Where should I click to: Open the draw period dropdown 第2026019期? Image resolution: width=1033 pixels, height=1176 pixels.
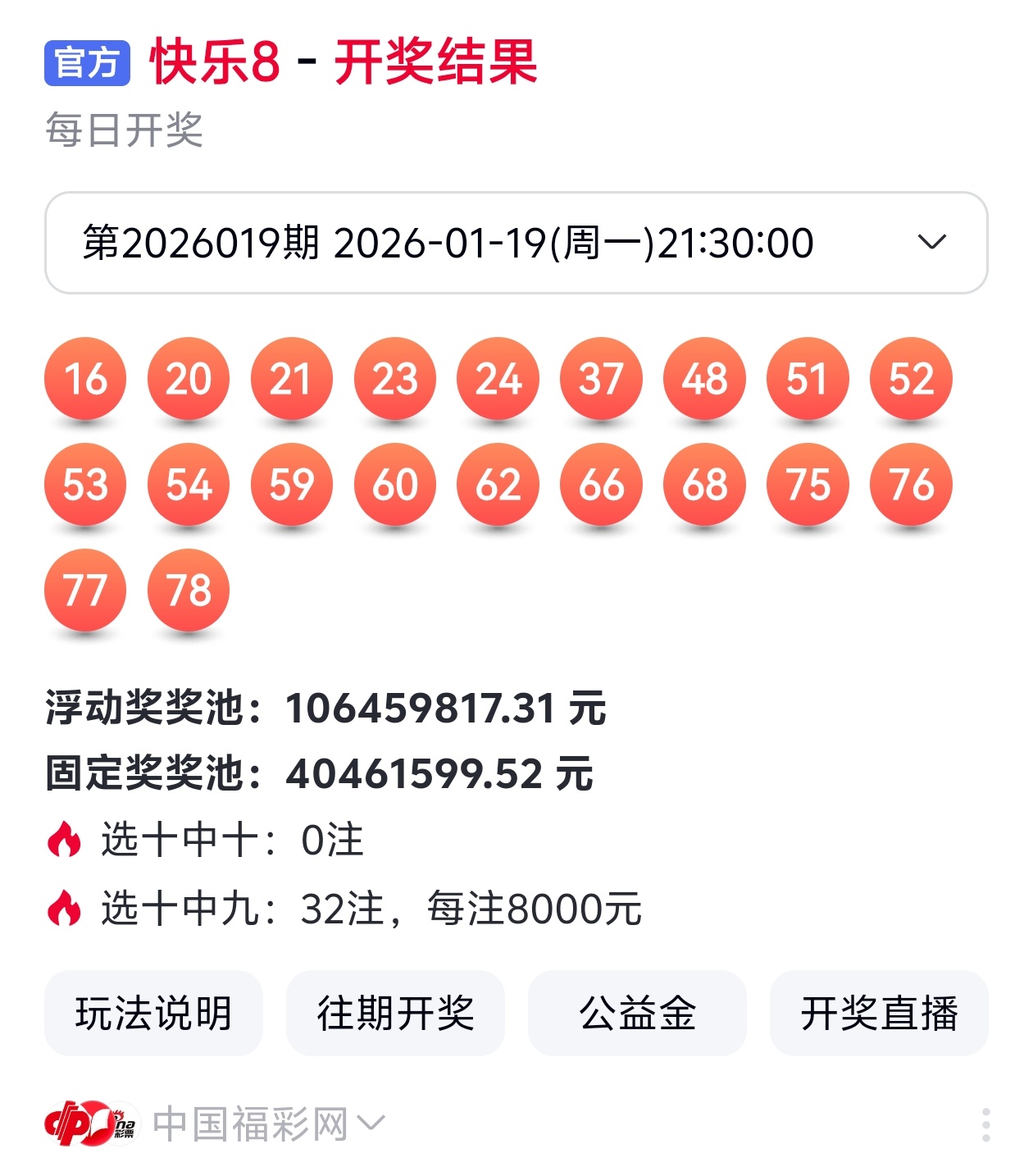516,243
